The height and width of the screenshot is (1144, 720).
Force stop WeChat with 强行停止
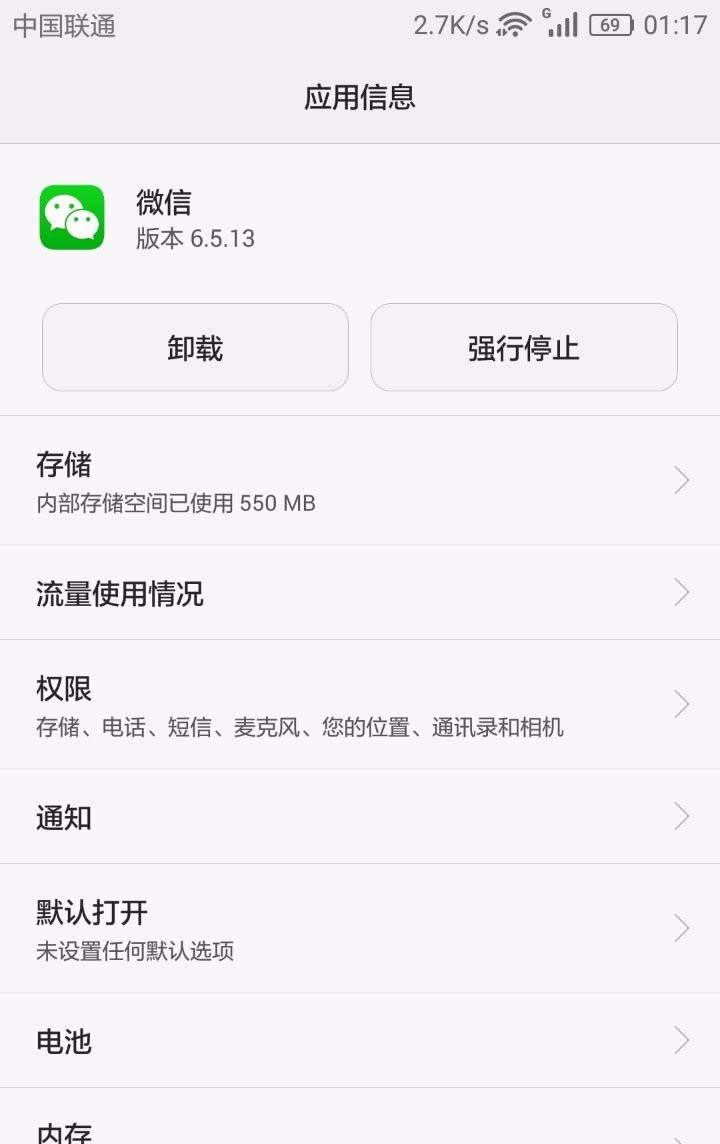(x=524, y=347)
